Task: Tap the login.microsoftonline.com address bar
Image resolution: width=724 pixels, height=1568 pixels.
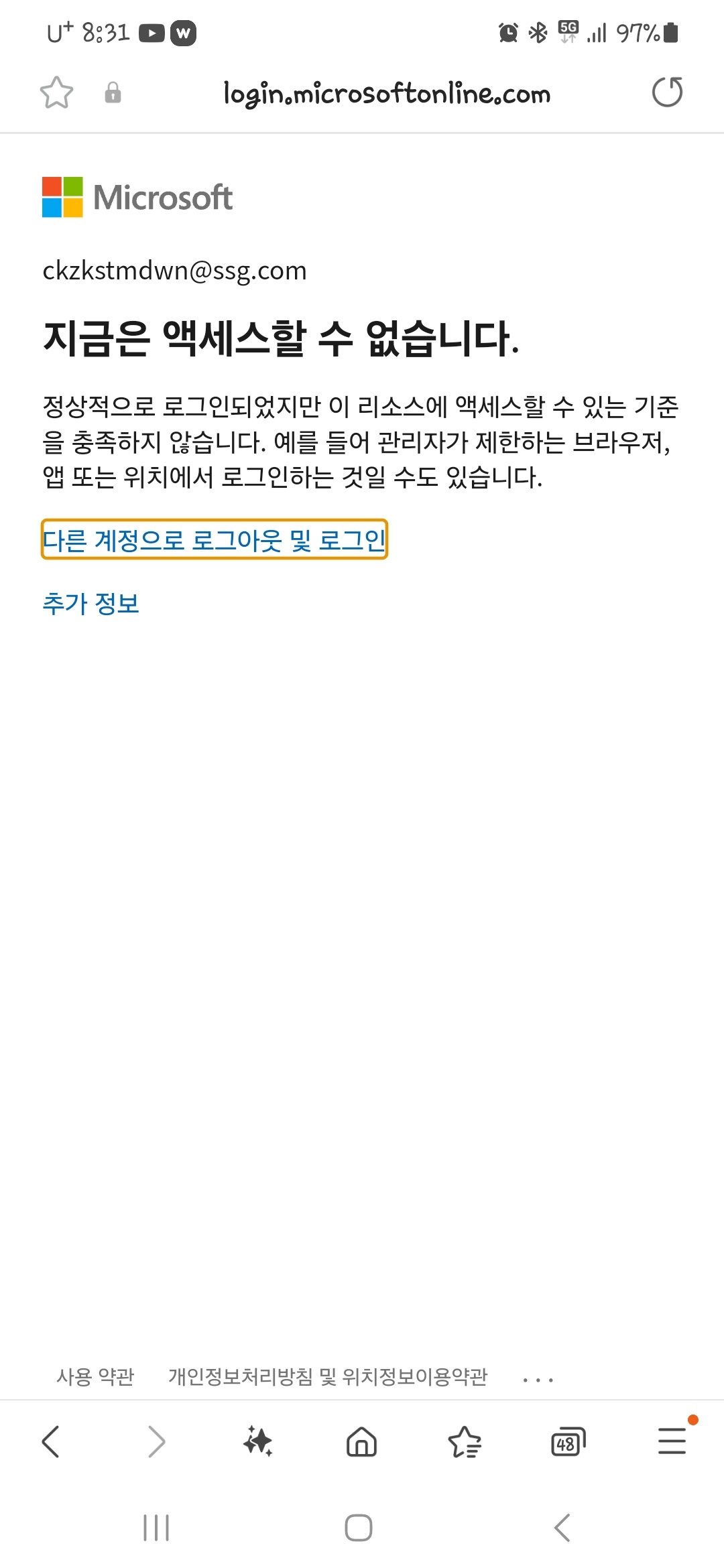Action: pos(387,93)
